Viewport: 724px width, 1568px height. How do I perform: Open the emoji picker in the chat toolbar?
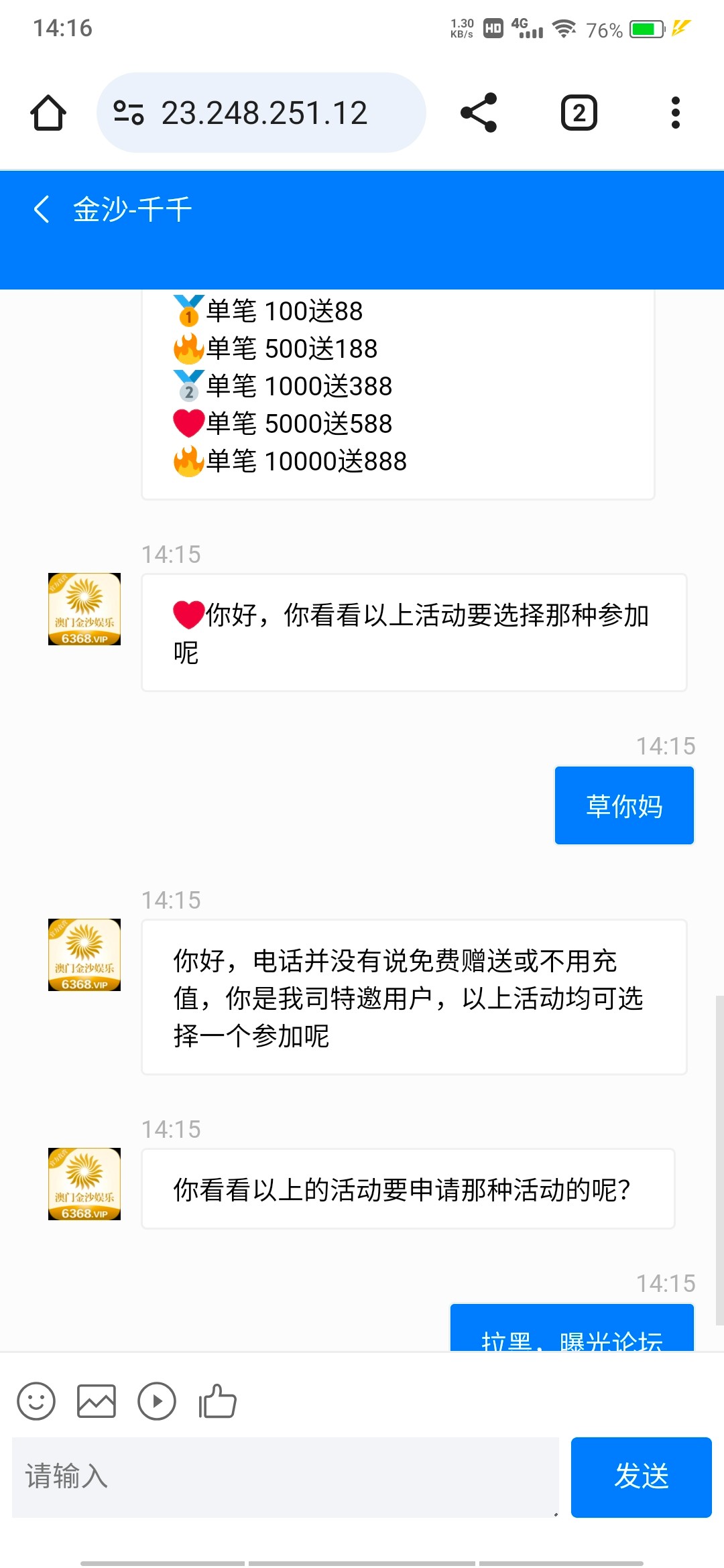coord(37,1400)
